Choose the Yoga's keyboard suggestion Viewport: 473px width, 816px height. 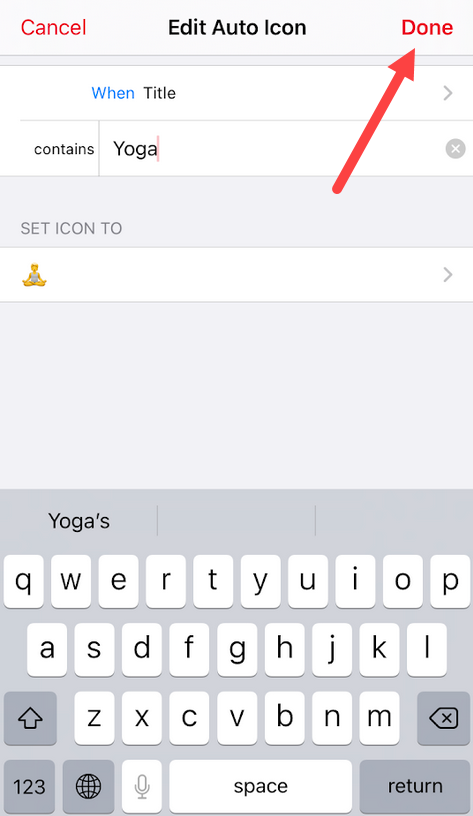tap(79, 521)
